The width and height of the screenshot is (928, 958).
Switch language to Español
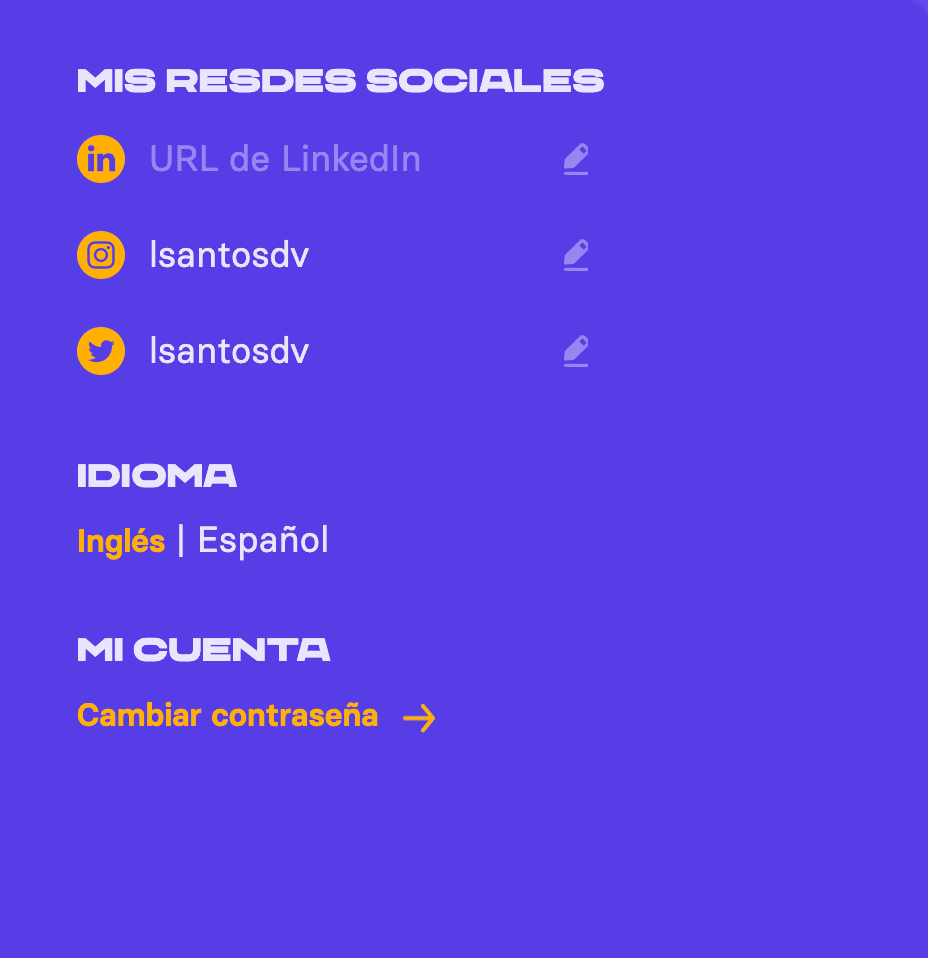click(263, 541)
